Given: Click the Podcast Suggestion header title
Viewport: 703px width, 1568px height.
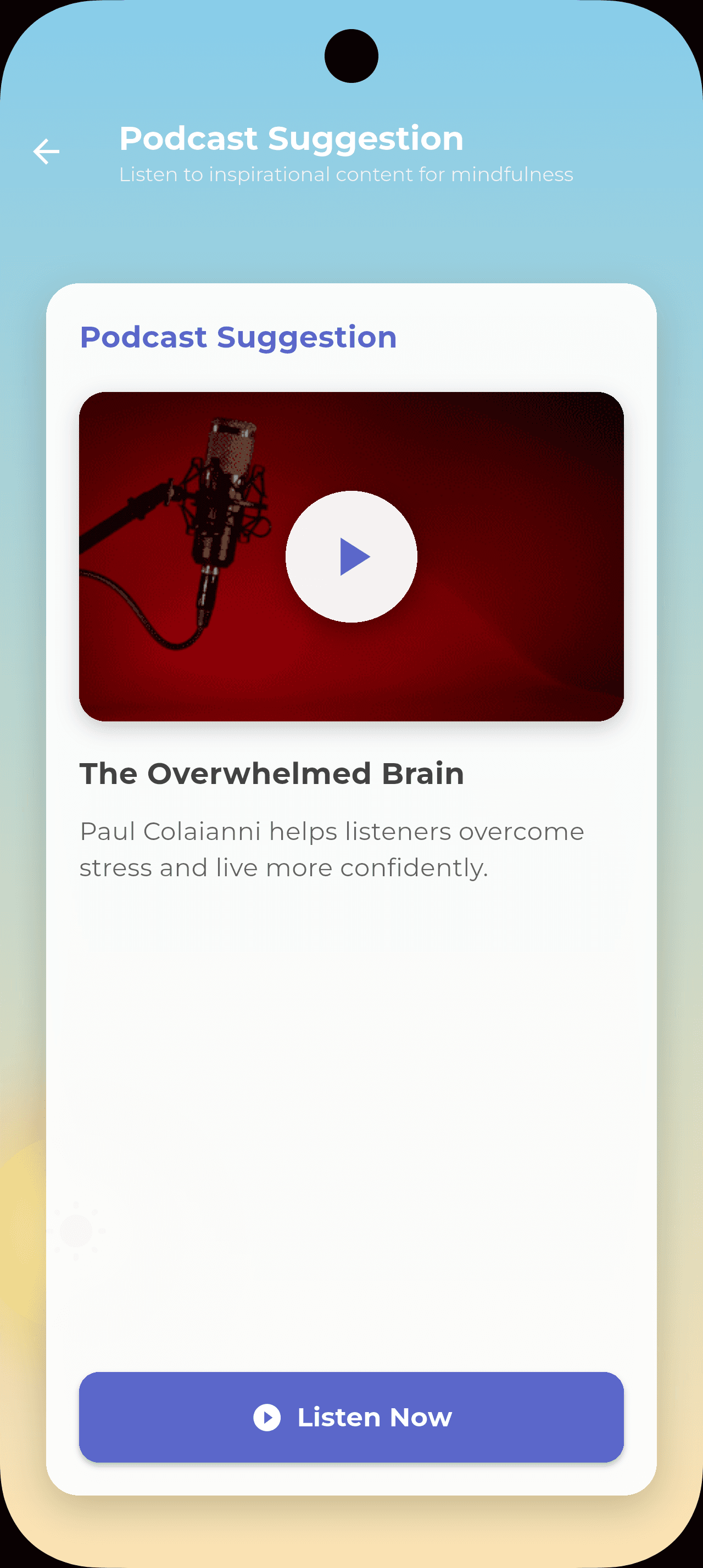Looking at the screenshot, I should [x=291, y=138].
